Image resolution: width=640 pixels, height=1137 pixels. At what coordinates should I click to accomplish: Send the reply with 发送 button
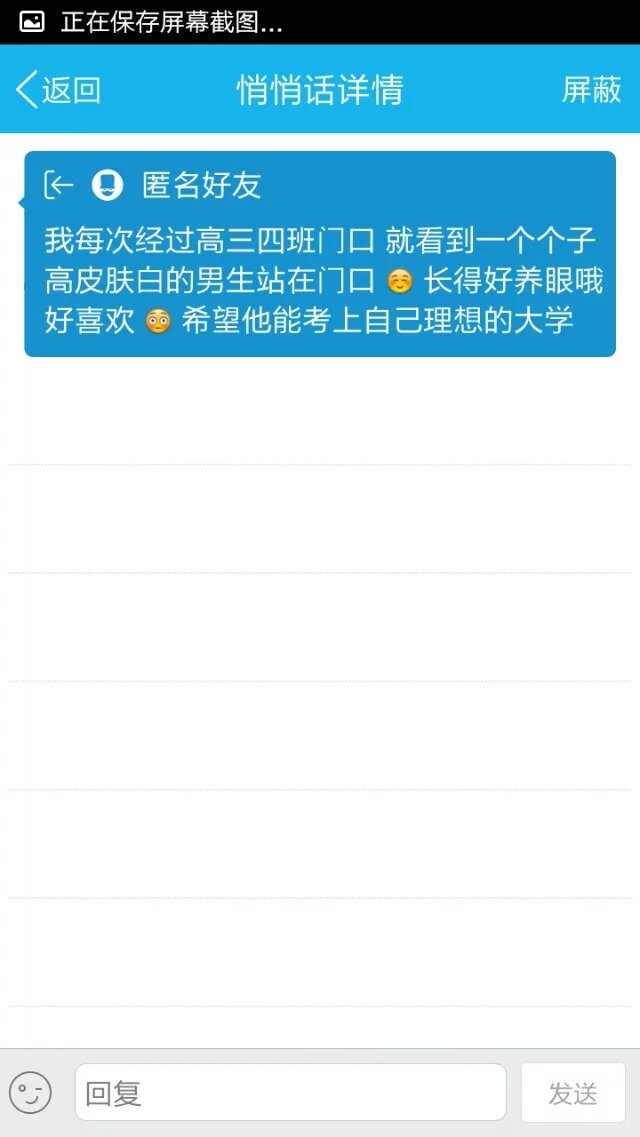(x=572, y=1093)
